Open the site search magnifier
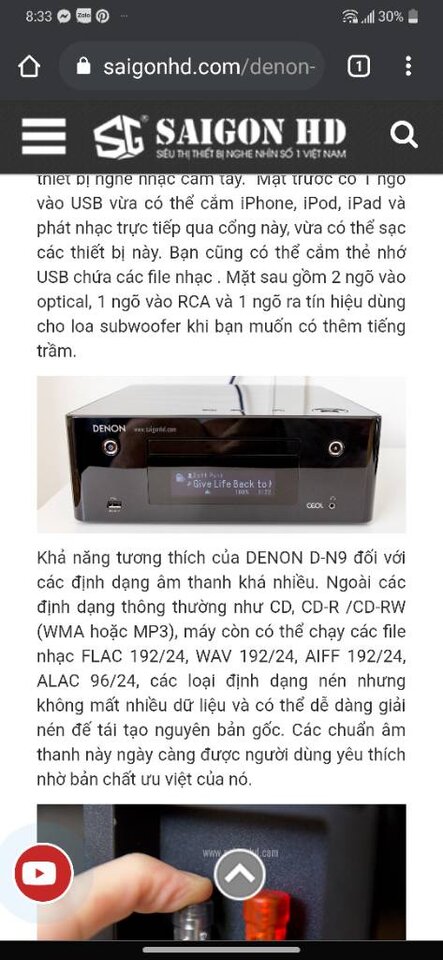The height and width of the screenshot is (960, 443). pos(404,135)
